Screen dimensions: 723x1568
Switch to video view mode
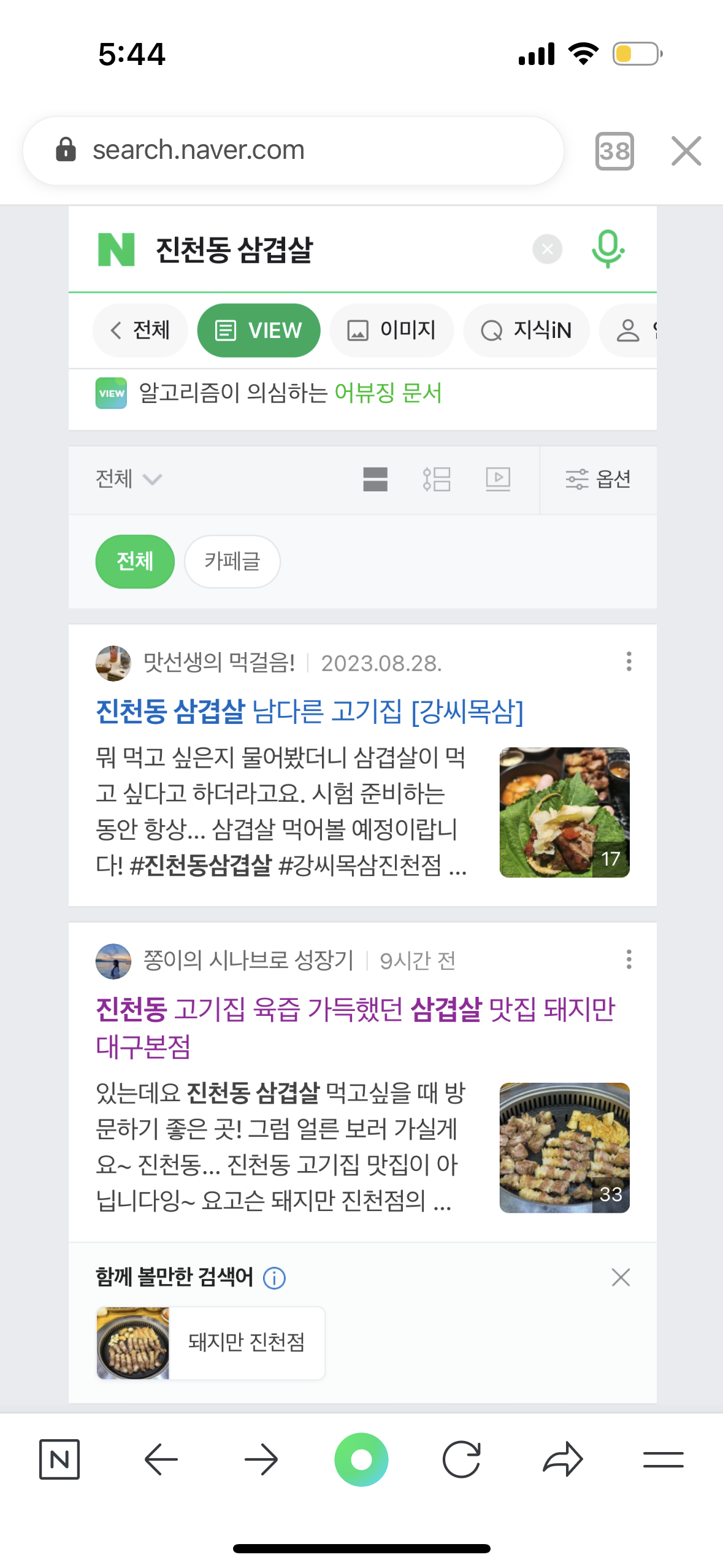pos(497,478)
